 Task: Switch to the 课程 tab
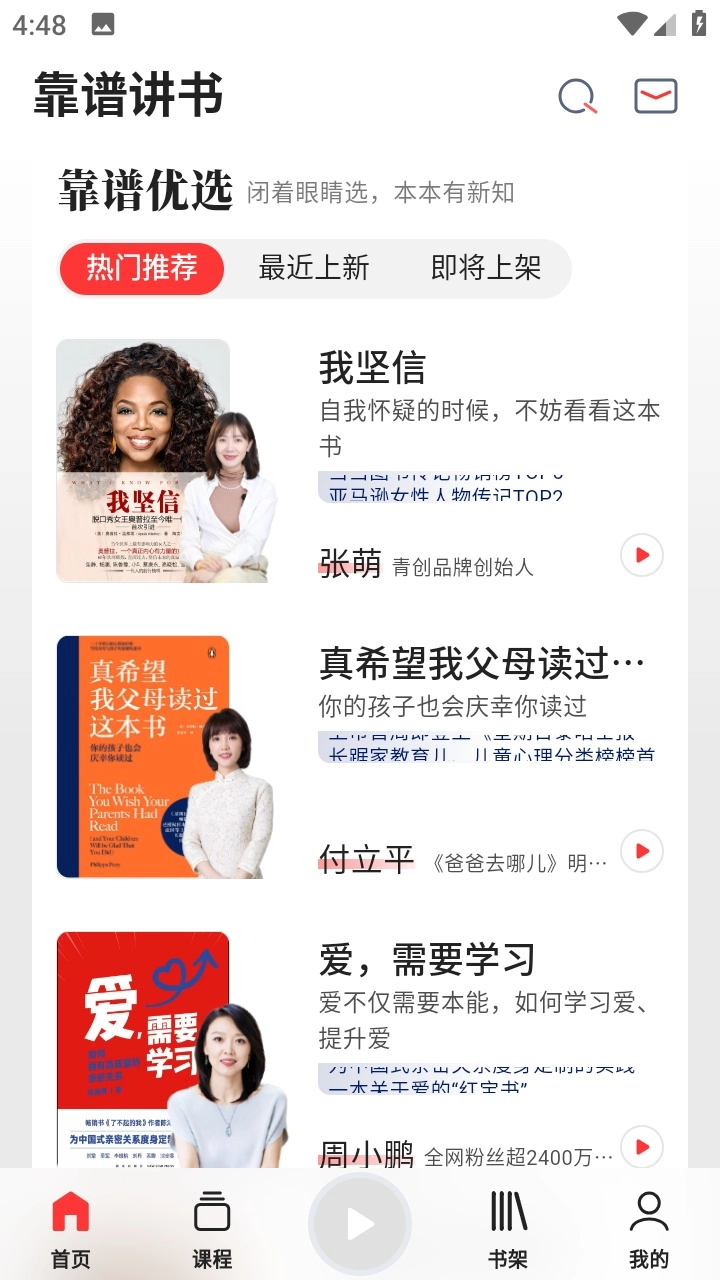(212, 1230)
